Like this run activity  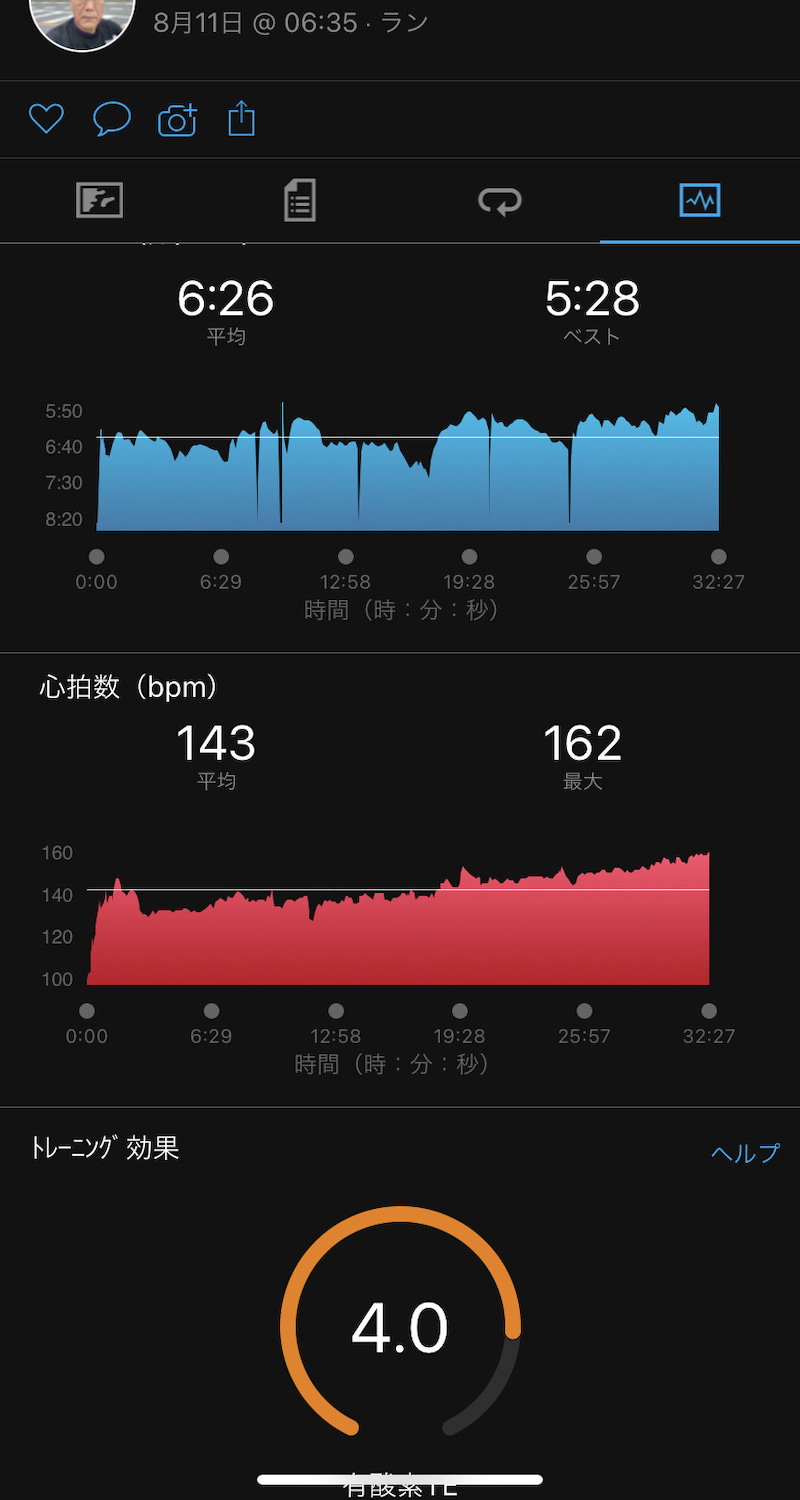[46, 120]
